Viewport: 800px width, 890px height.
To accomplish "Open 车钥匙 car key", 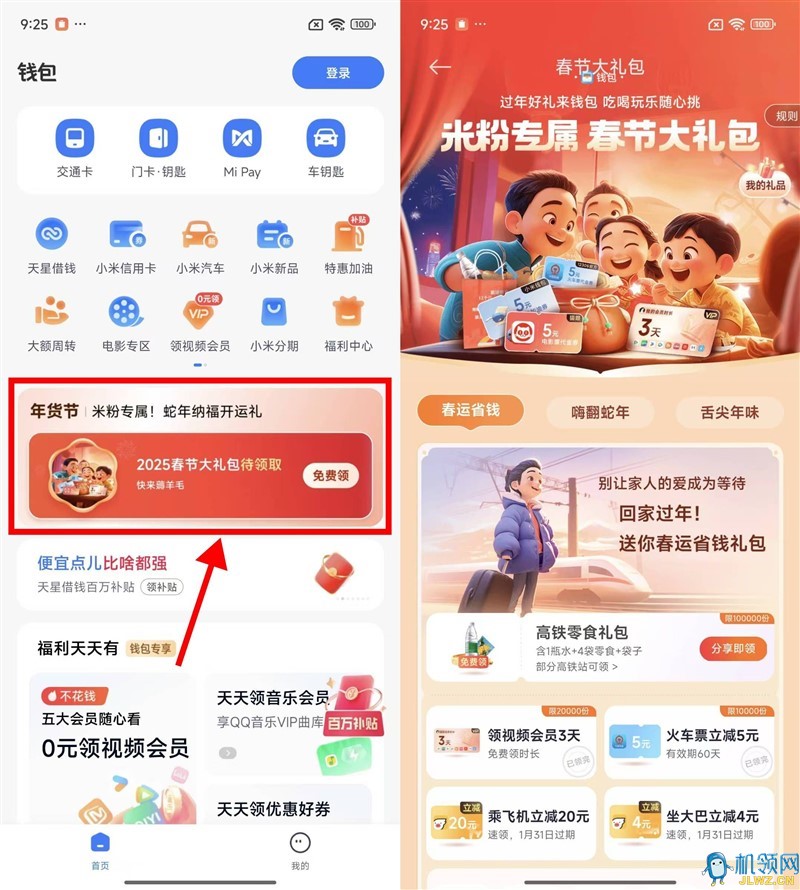I will (x=325, y=148).
